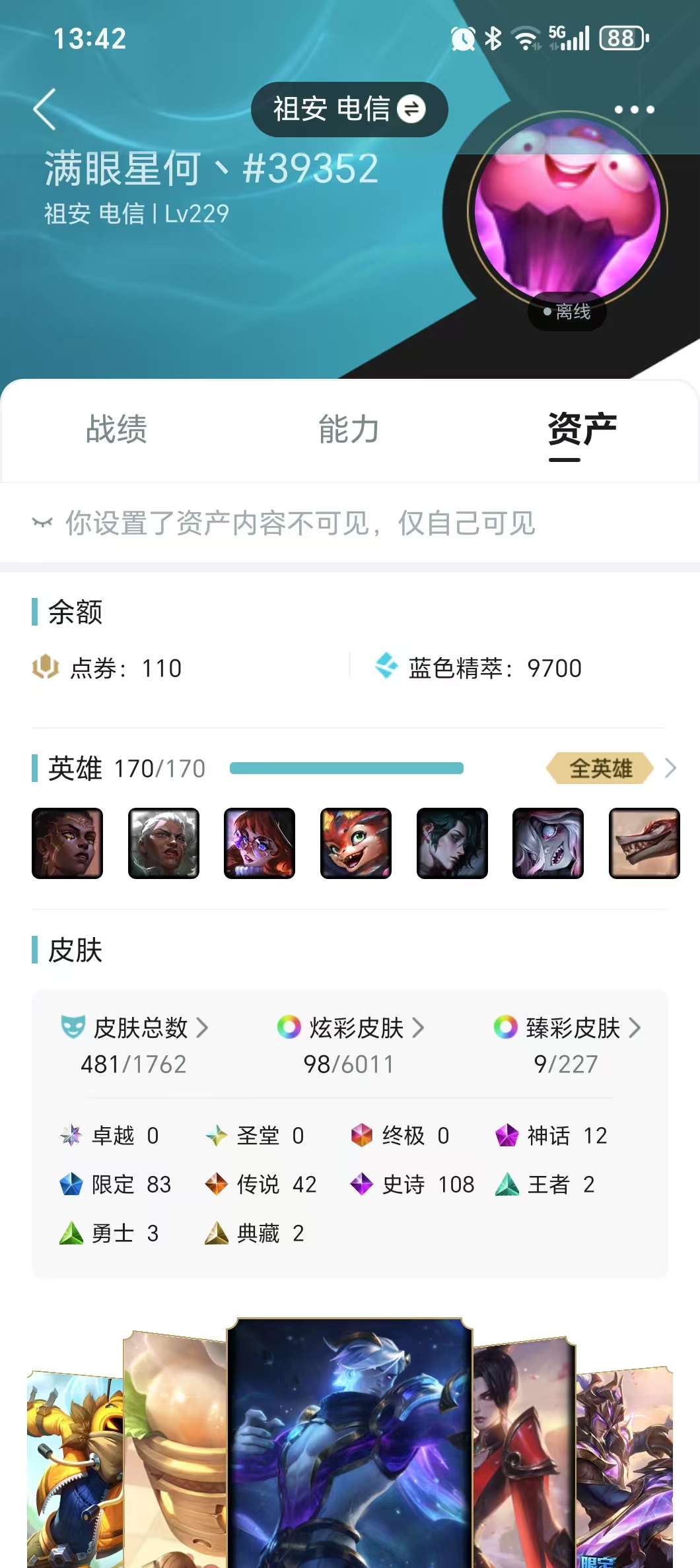This screenshot has width=700, height=1568.
Task: Switch to the 战绩 tab
Action: 116,430
